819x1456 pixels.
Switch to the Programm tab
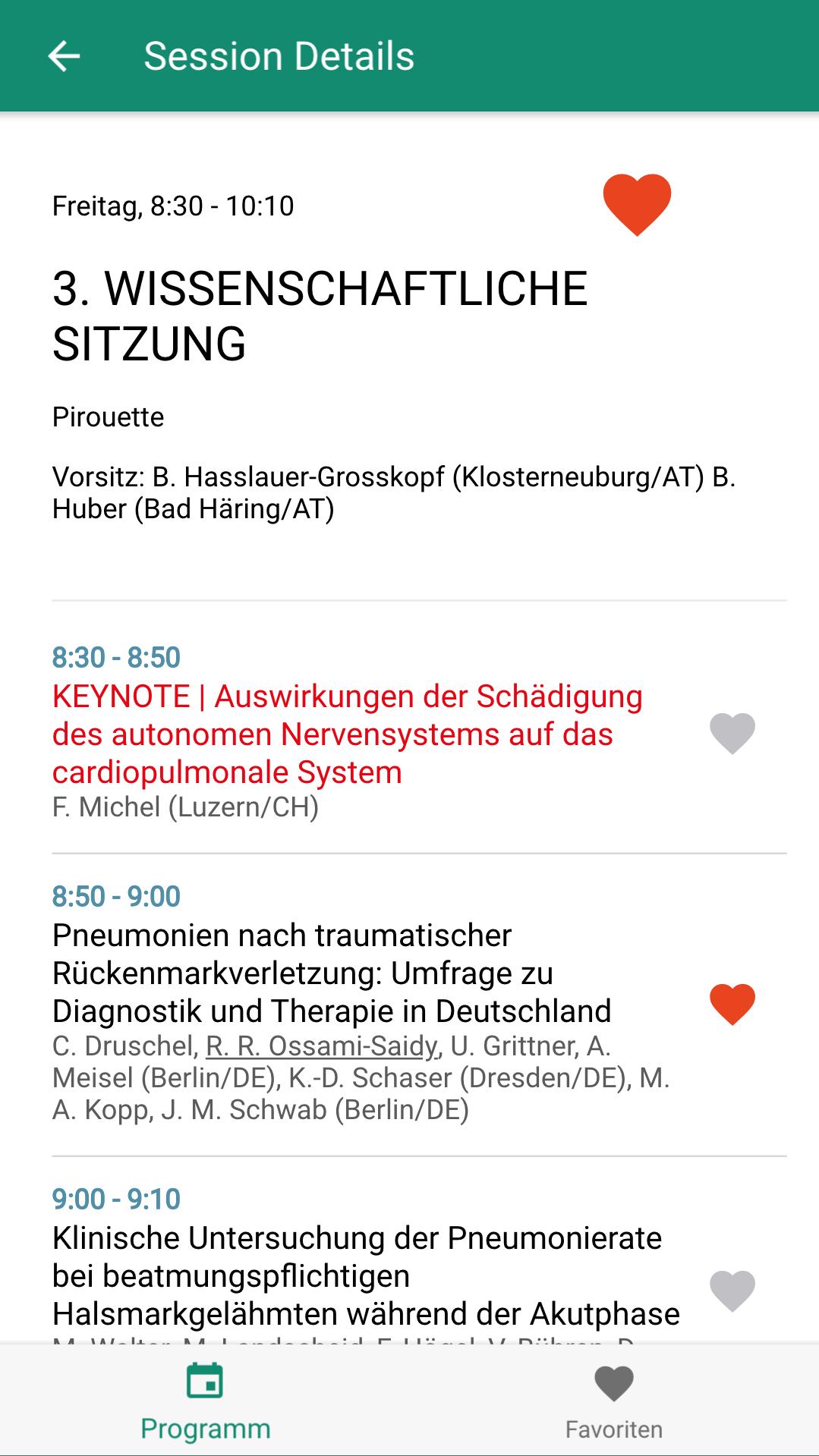[x=205, y=1401]
